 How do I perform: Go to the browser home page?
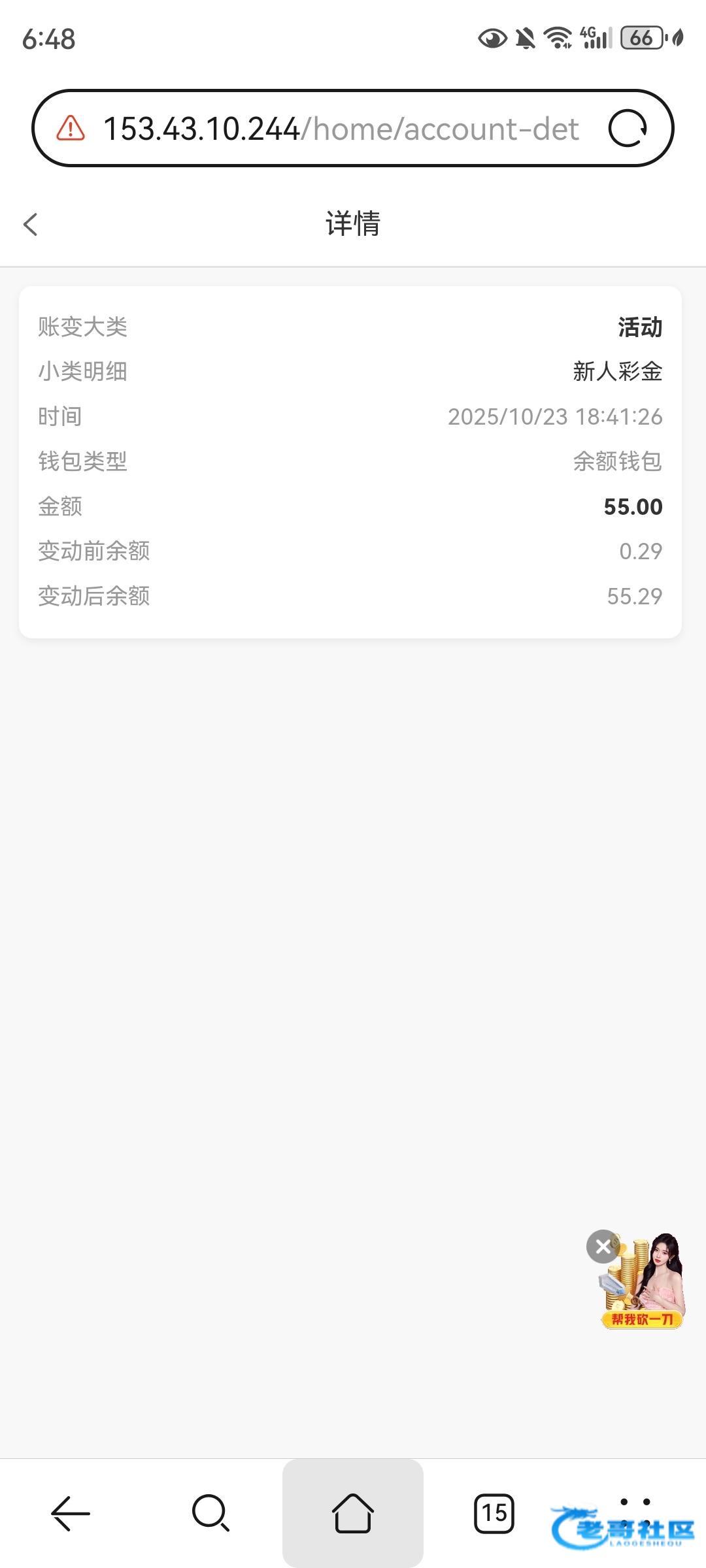click(x=353, y=1513)
